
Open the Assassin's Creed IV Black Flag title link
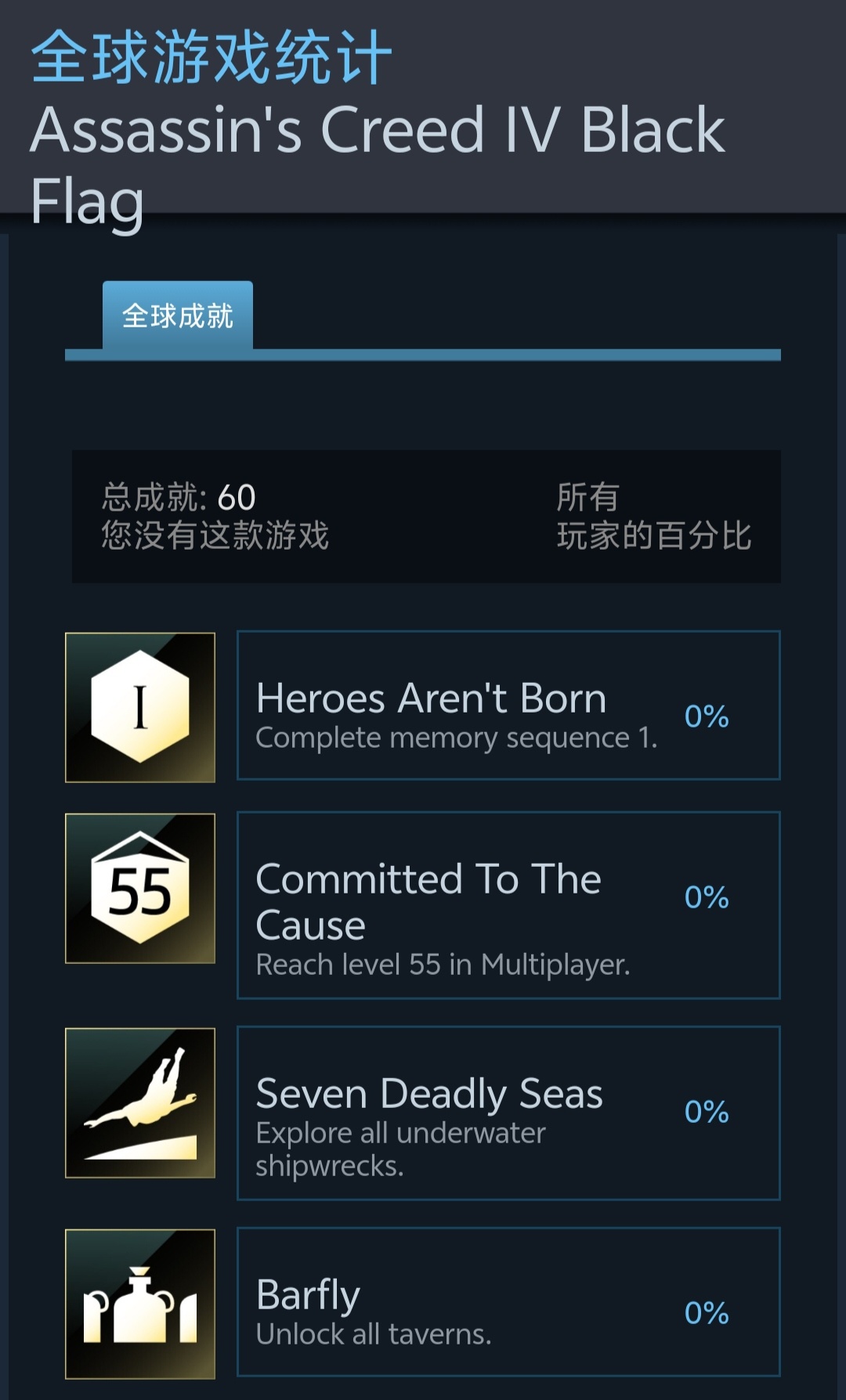(378, 164)
